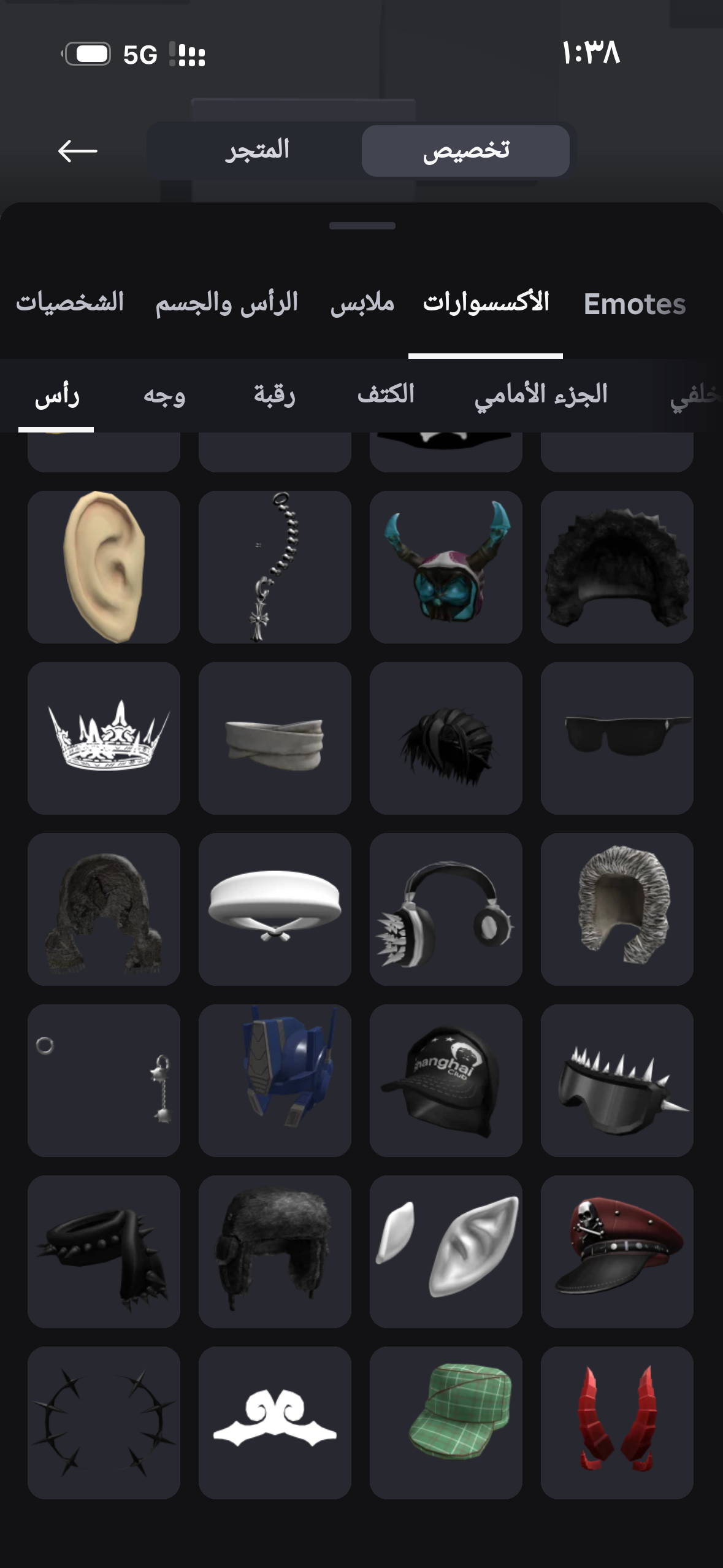Switch to the ملابس tab
Viewport: 723px width, 1568px height.
click(362, 304)
